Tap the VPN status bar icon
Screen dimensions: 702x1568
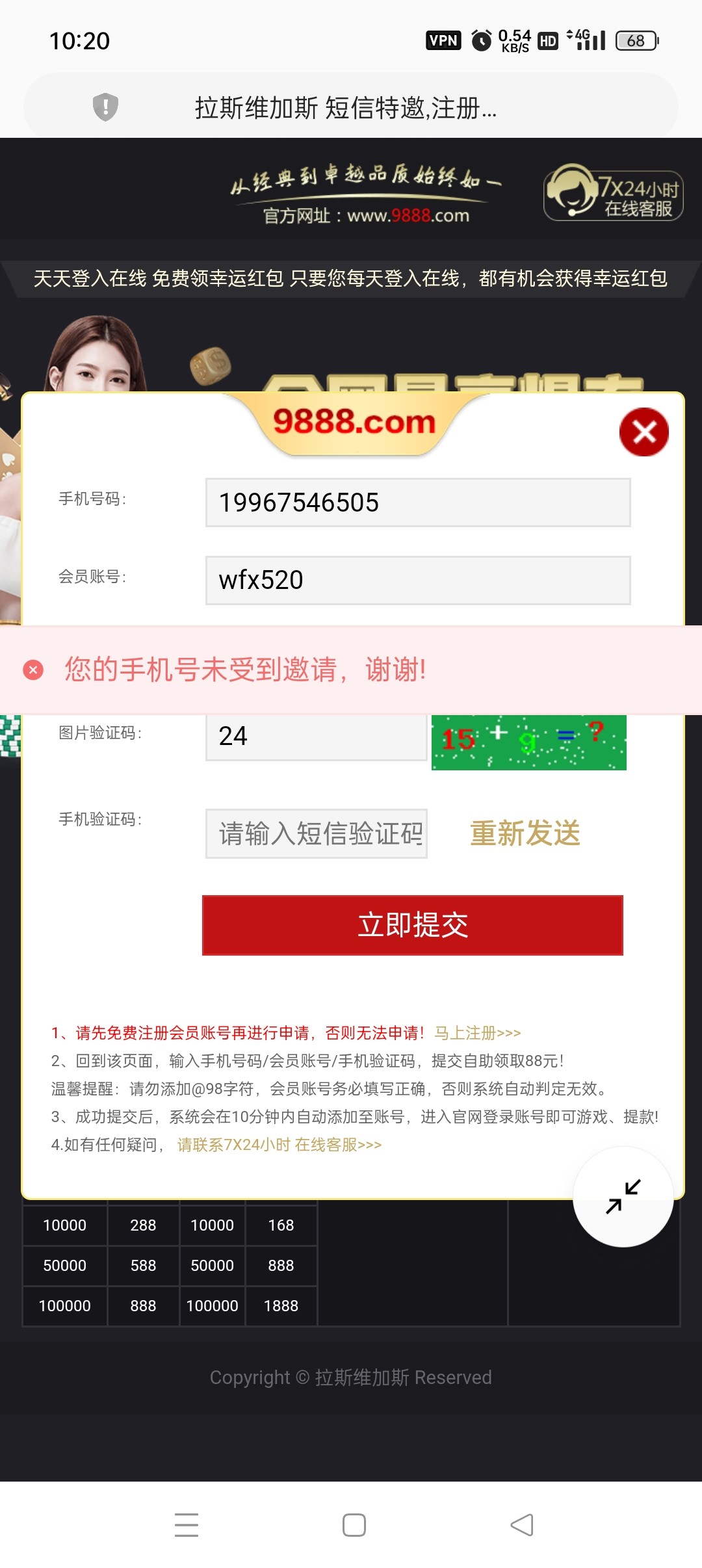tap(443, 40)
